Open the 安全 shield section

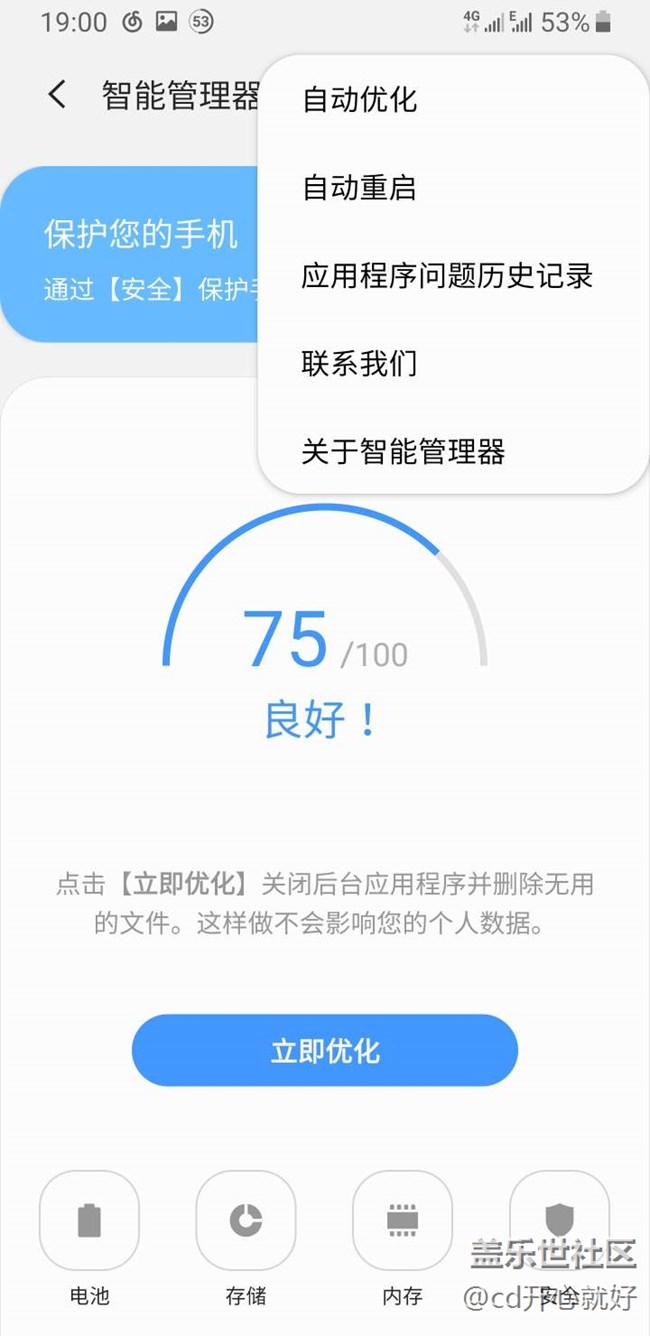pos(559,1218)
